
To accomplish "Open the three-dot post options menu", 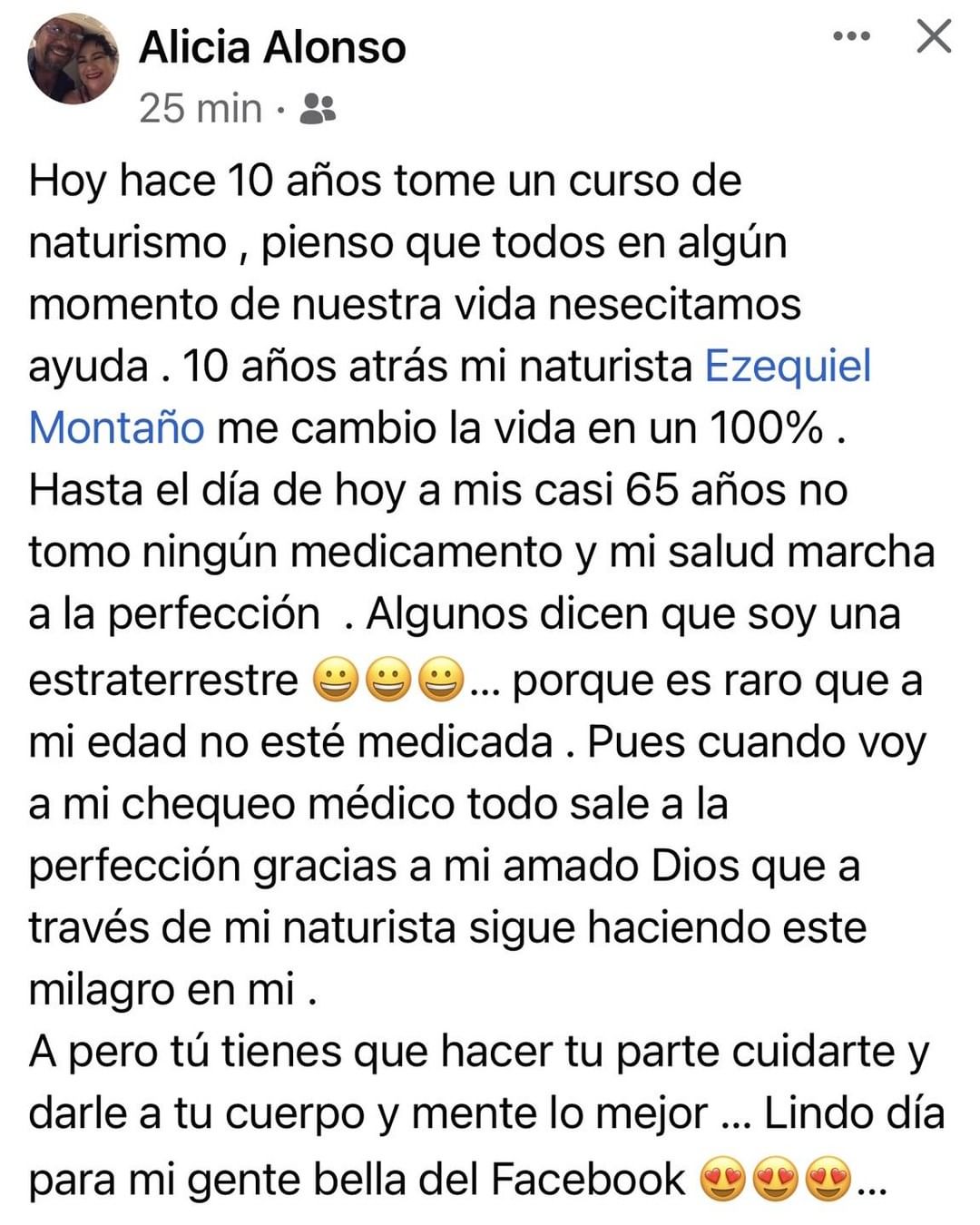I will [x=851, y=37].
